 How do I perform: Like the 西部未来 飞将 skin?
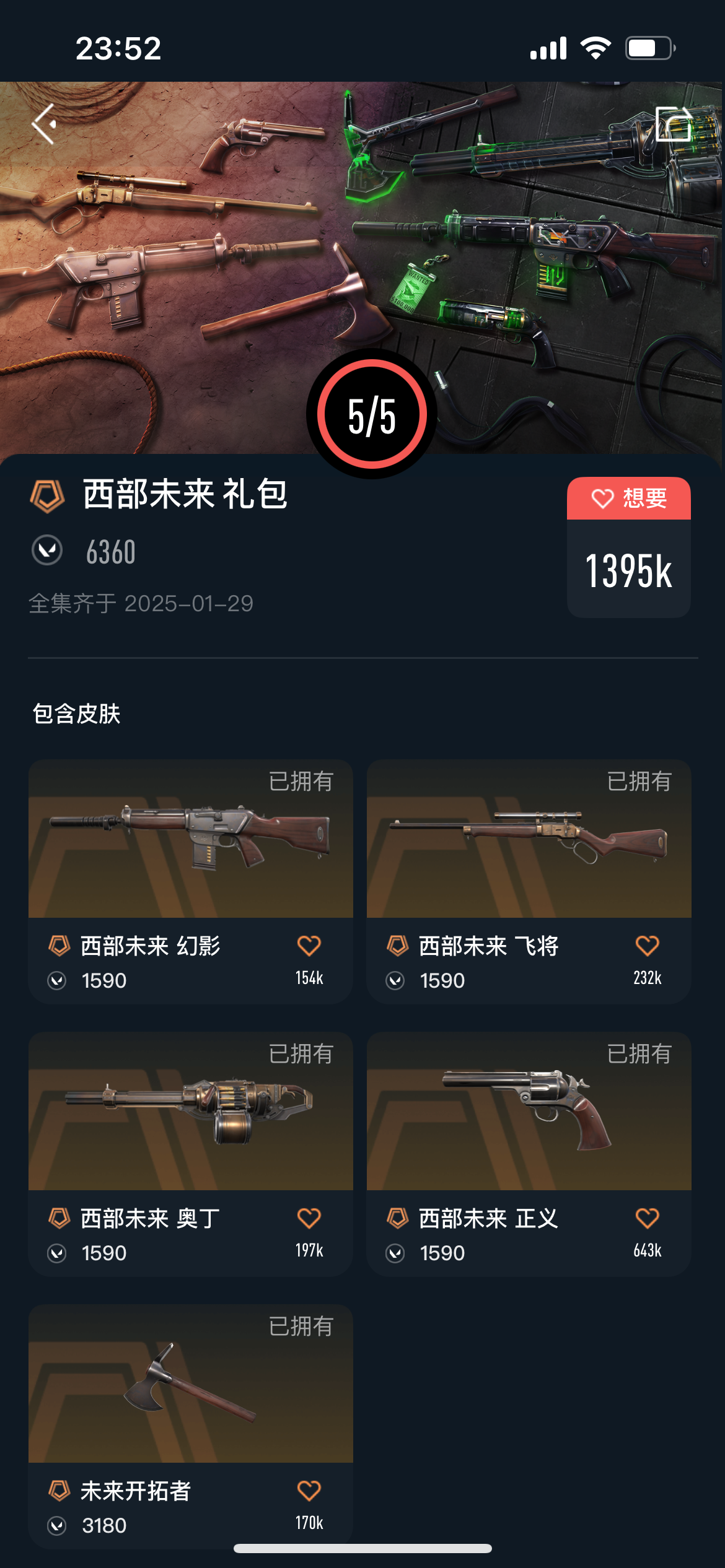pos(647,946)
